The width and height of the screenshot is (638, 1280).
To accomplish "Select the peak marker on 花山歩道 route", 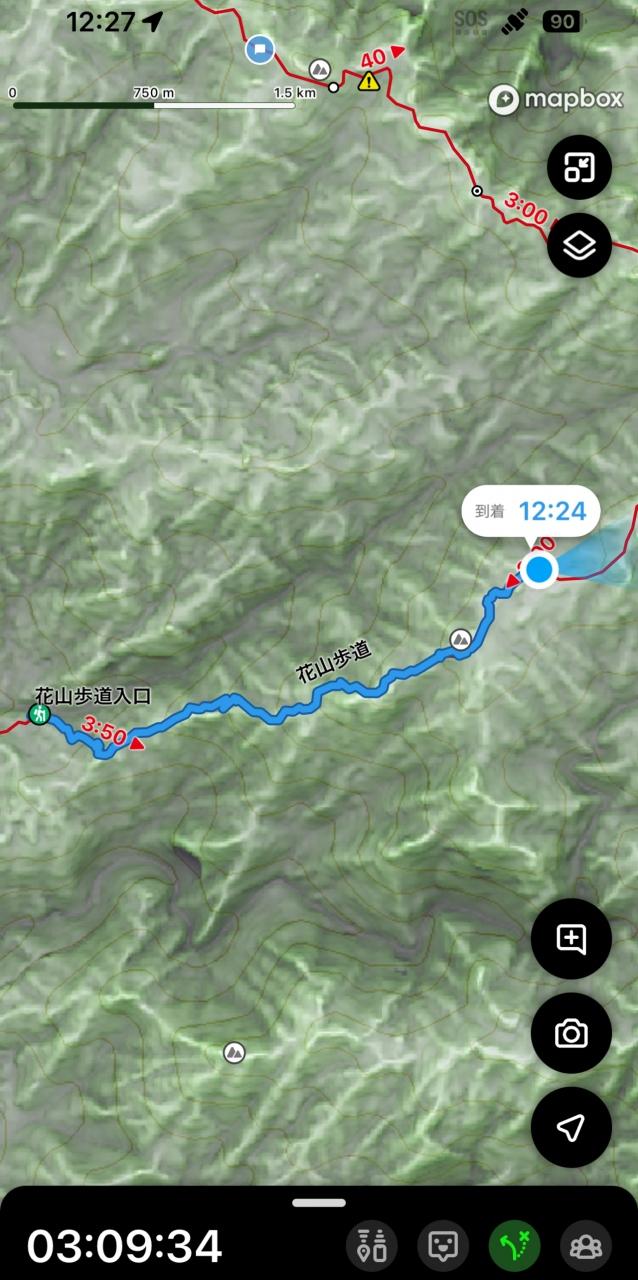I will [460, 638].
